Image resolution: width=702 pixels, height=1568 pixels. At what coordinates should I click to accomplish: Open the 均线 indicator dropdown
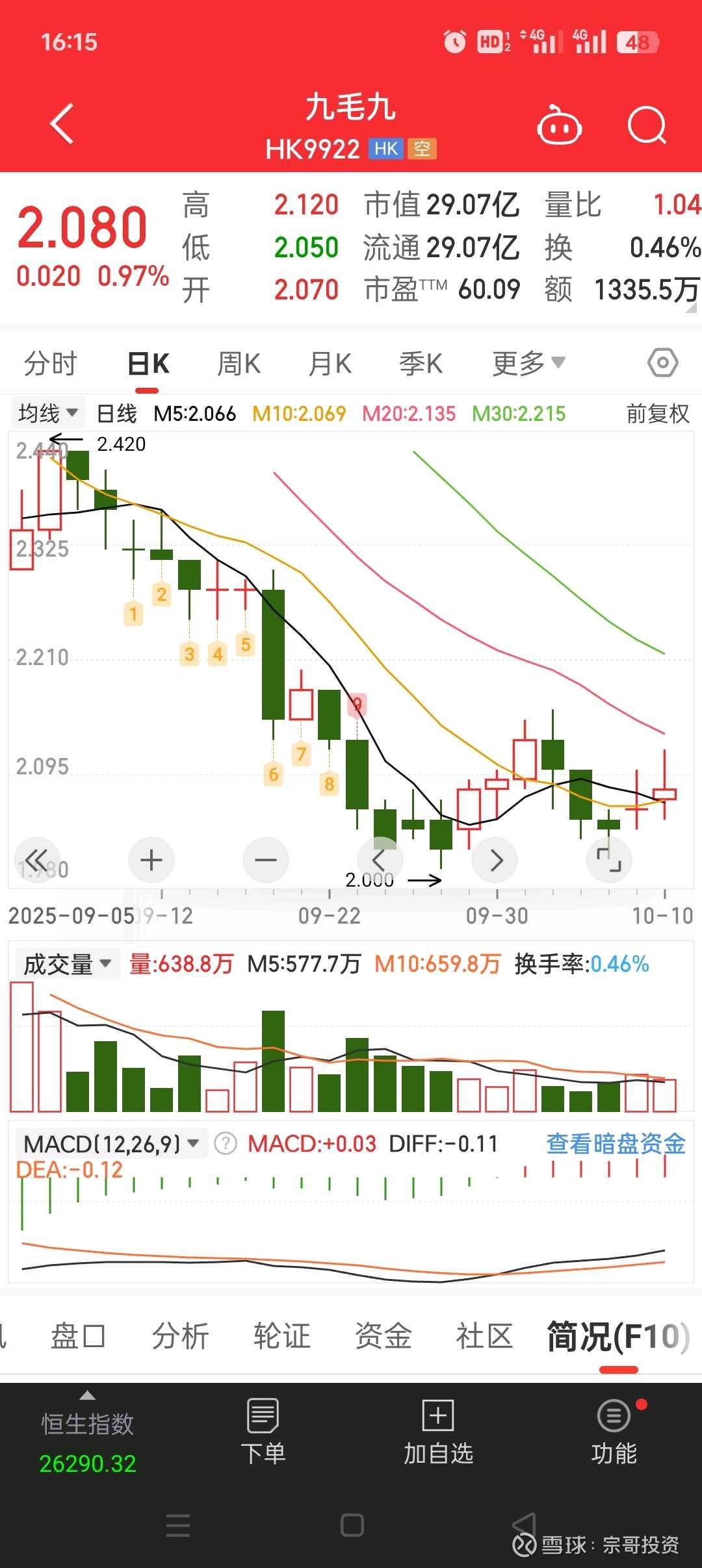[48, 413]
